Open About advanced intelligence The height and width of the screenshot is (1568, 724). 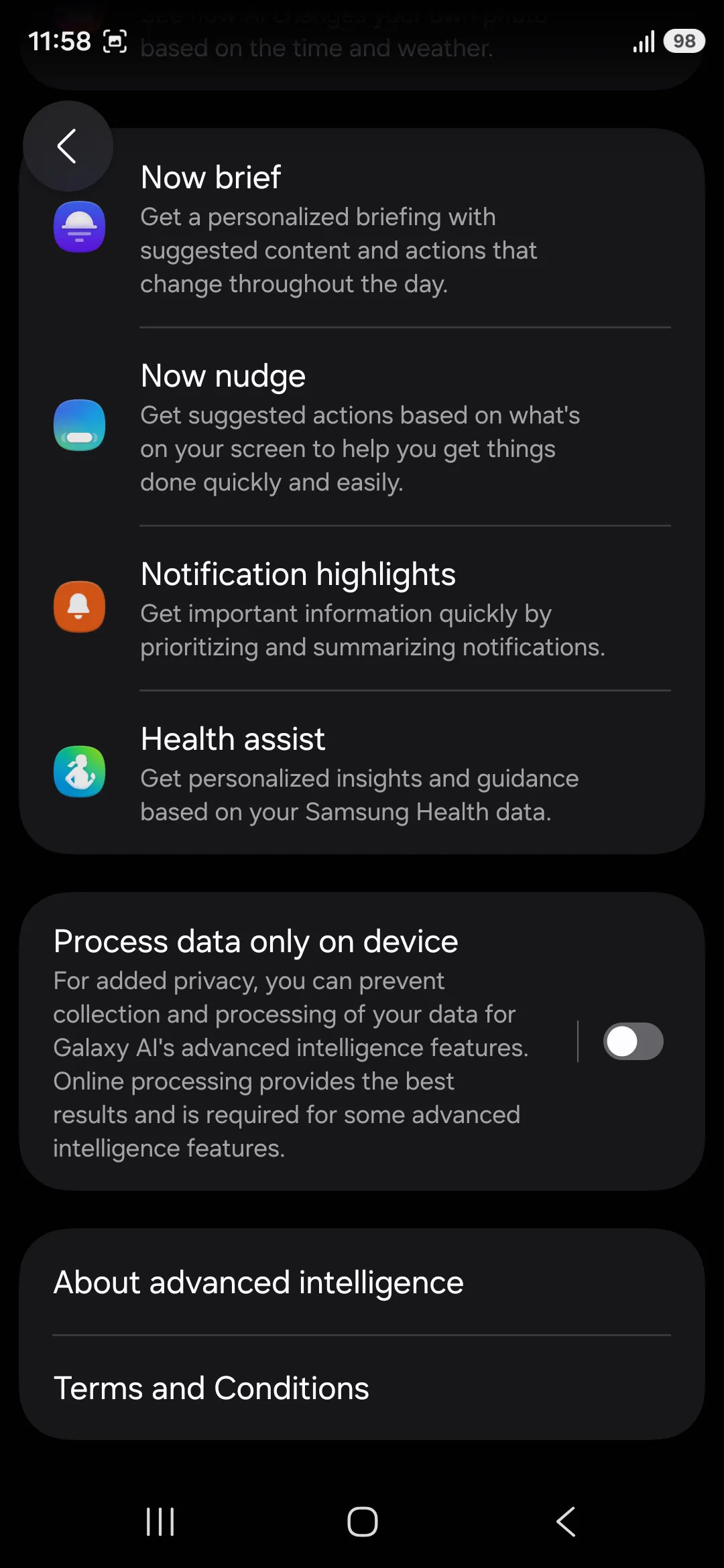362,1283
